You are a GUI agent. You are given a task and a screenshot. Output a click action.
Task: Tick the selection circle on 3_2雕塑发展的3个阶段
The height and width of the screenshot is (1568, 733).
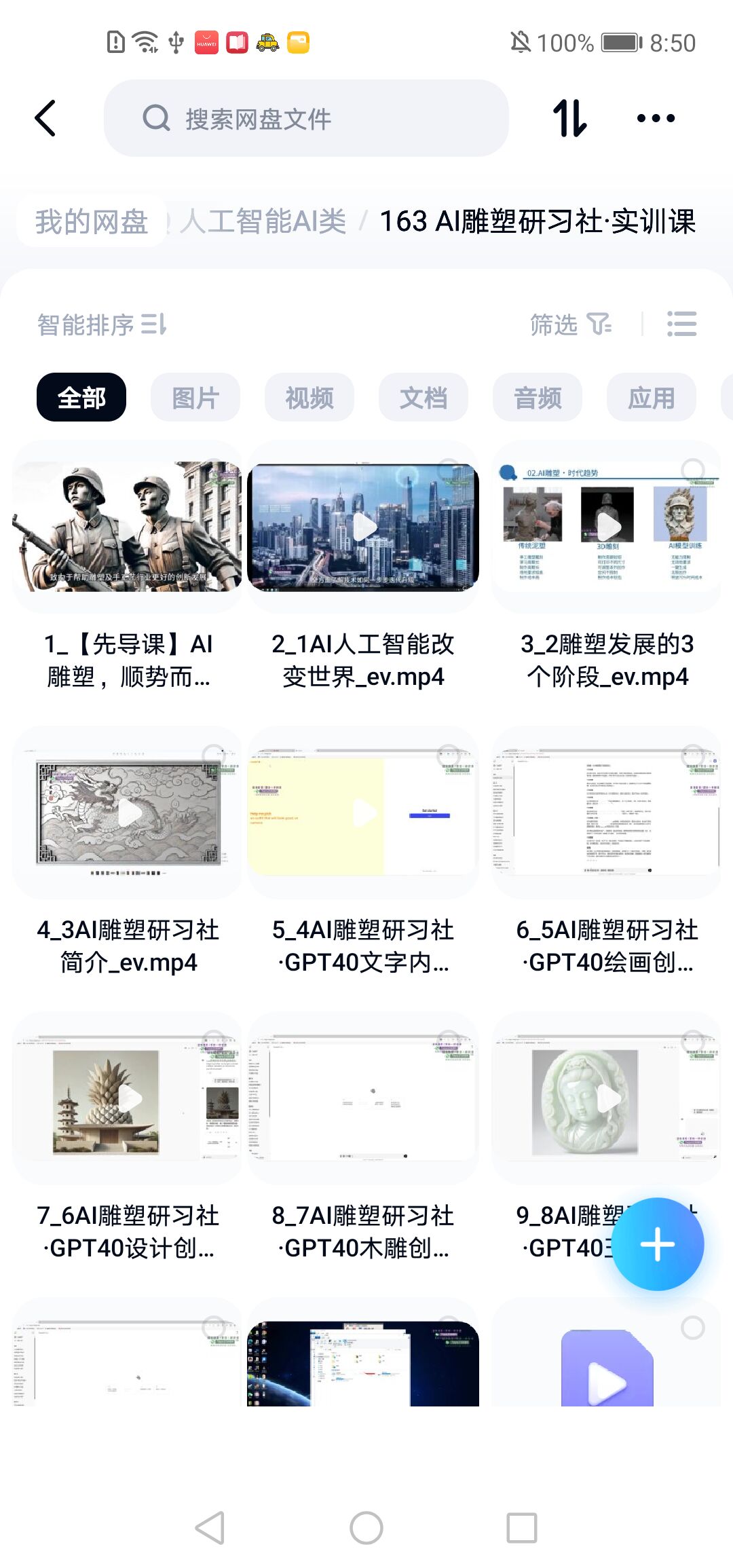click(692, 469)
